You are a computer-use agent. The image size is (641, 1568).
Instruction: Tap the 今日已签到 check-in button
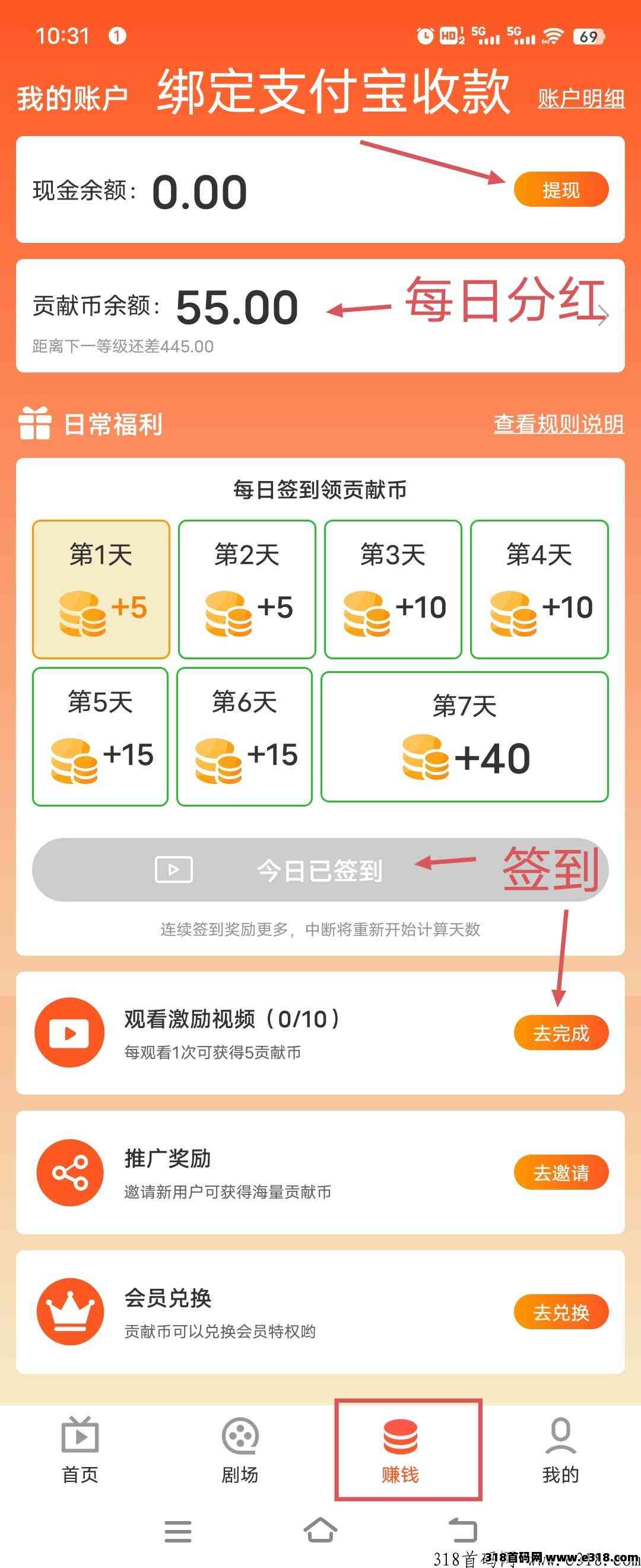(320, 870)
